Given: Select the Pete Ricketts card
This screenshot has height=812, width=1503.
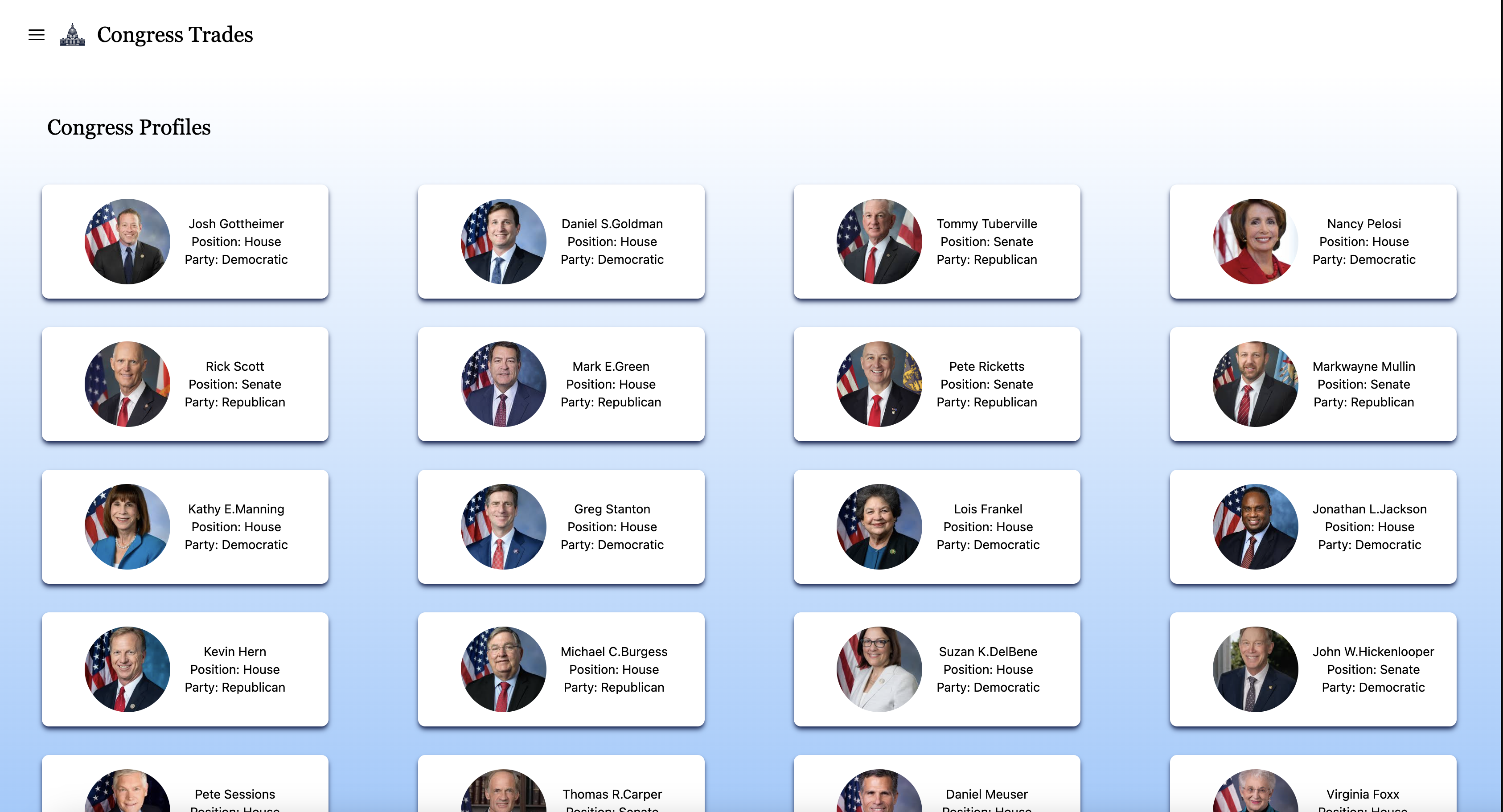Looking at the screenshot, I should tap(936, 384).
